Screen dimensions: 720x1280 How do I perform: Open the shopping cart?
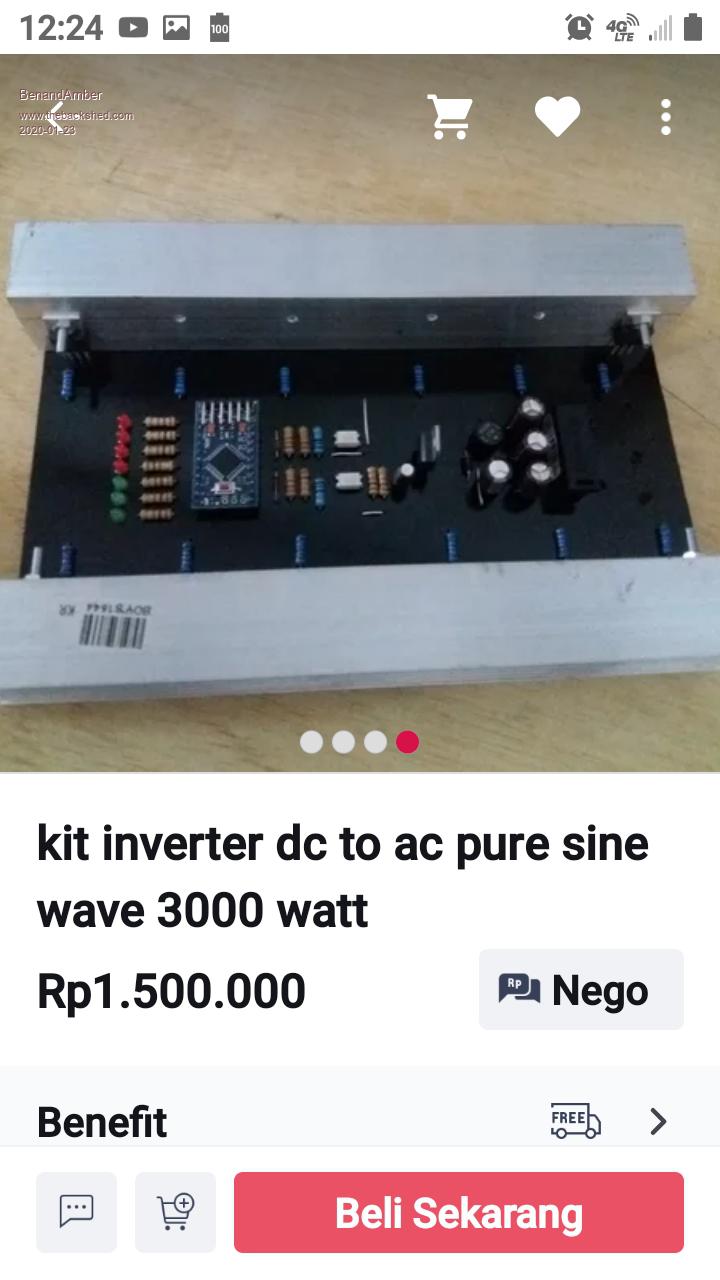coord(449,117)
